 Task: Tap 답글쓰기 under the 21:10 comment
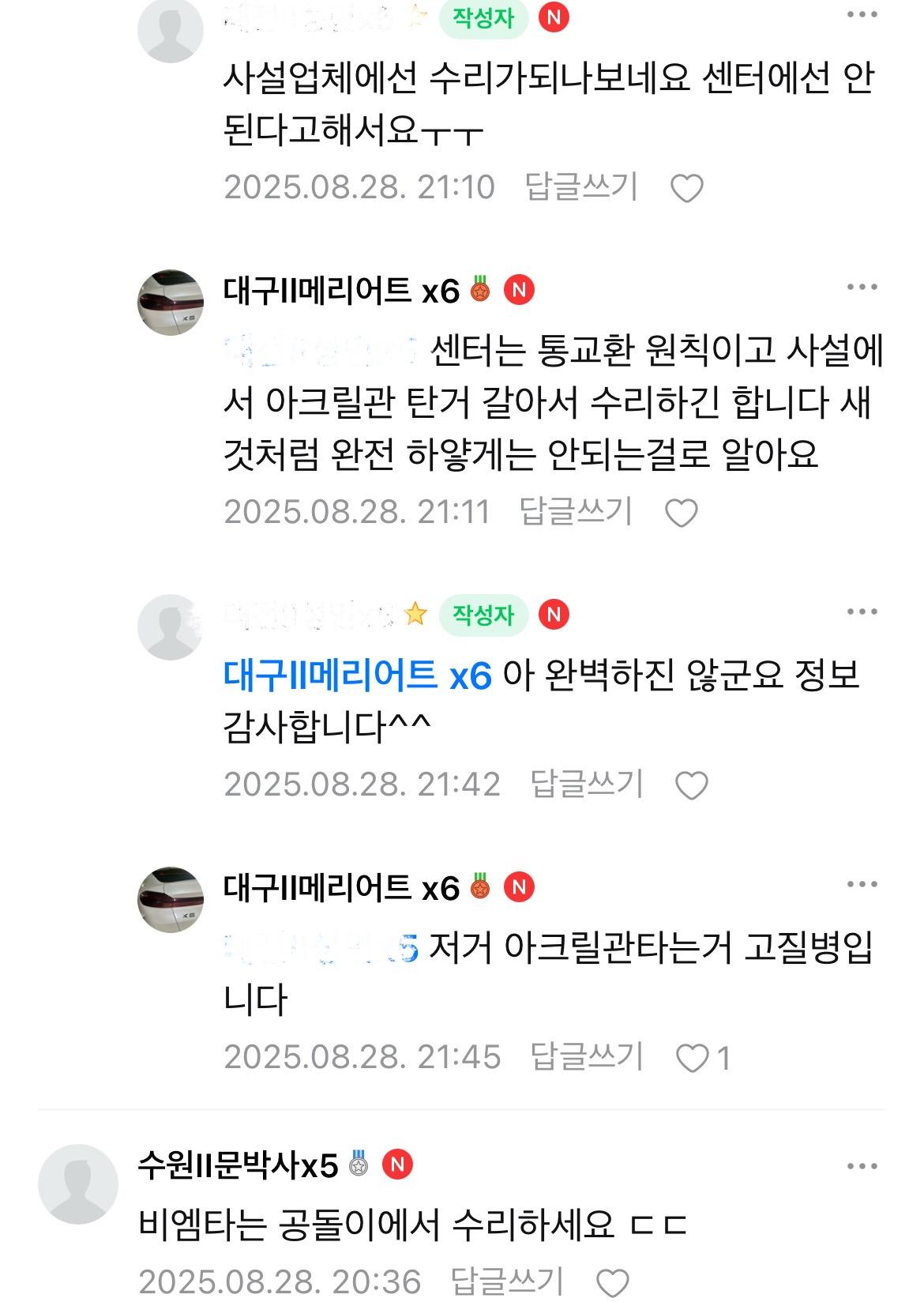click(581, 187)
